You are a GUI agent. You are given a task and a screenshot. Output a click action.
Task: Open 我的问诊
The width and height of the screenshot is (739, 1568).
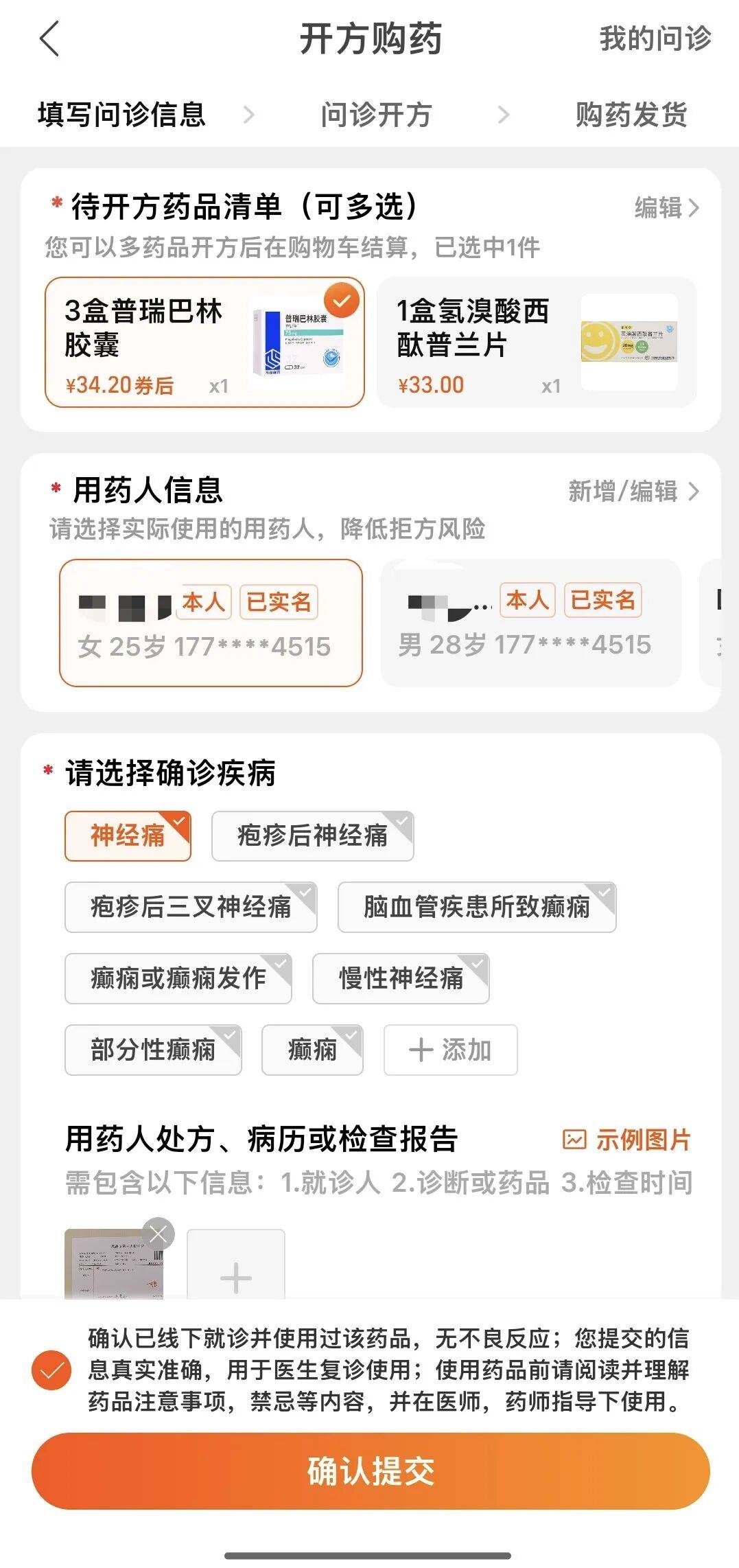pyautogui.click(x=655, y=38)
